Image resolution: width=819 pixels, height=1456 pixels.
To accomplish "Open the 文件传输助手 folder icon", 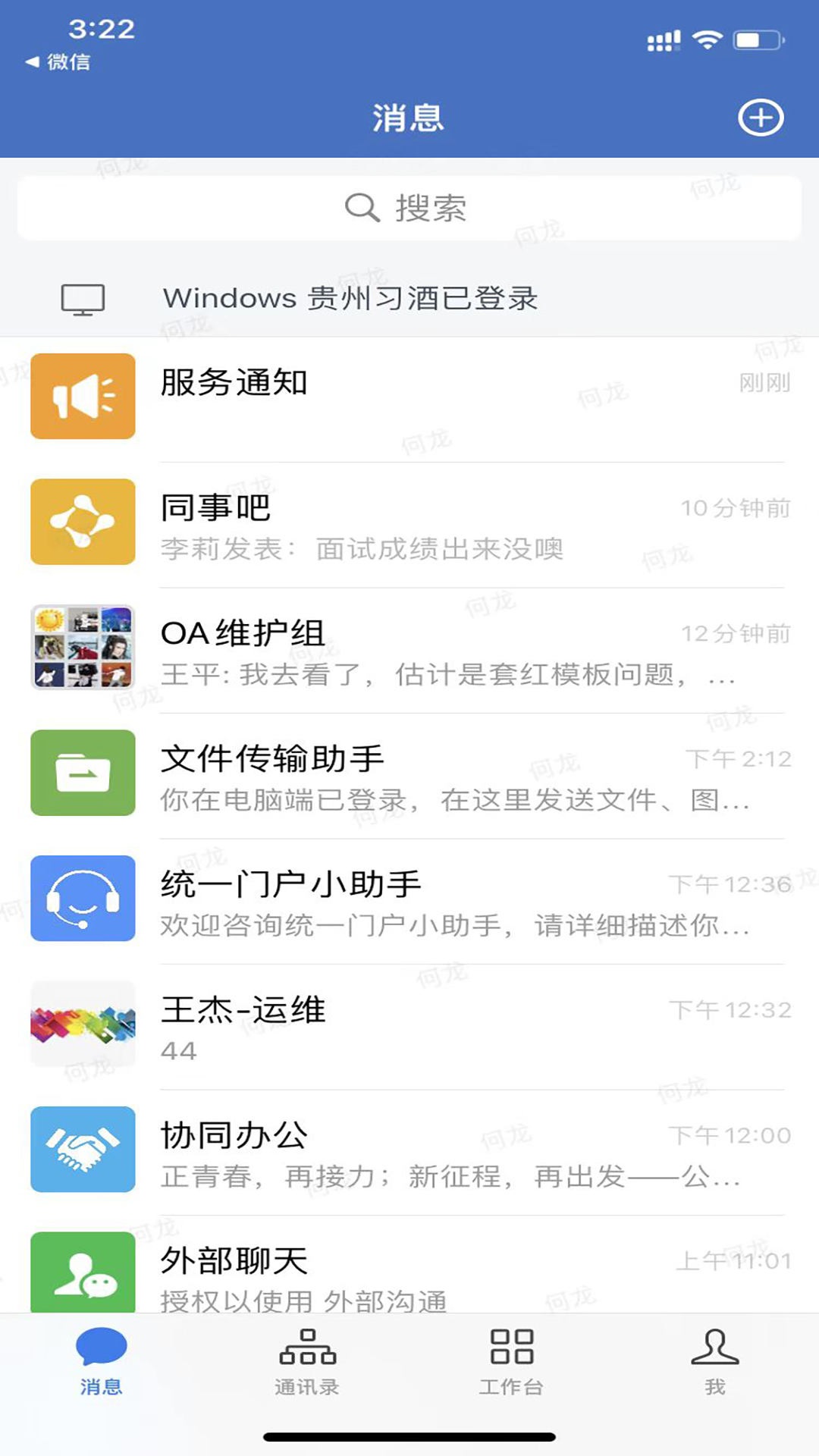I will [x=82, y=772].
